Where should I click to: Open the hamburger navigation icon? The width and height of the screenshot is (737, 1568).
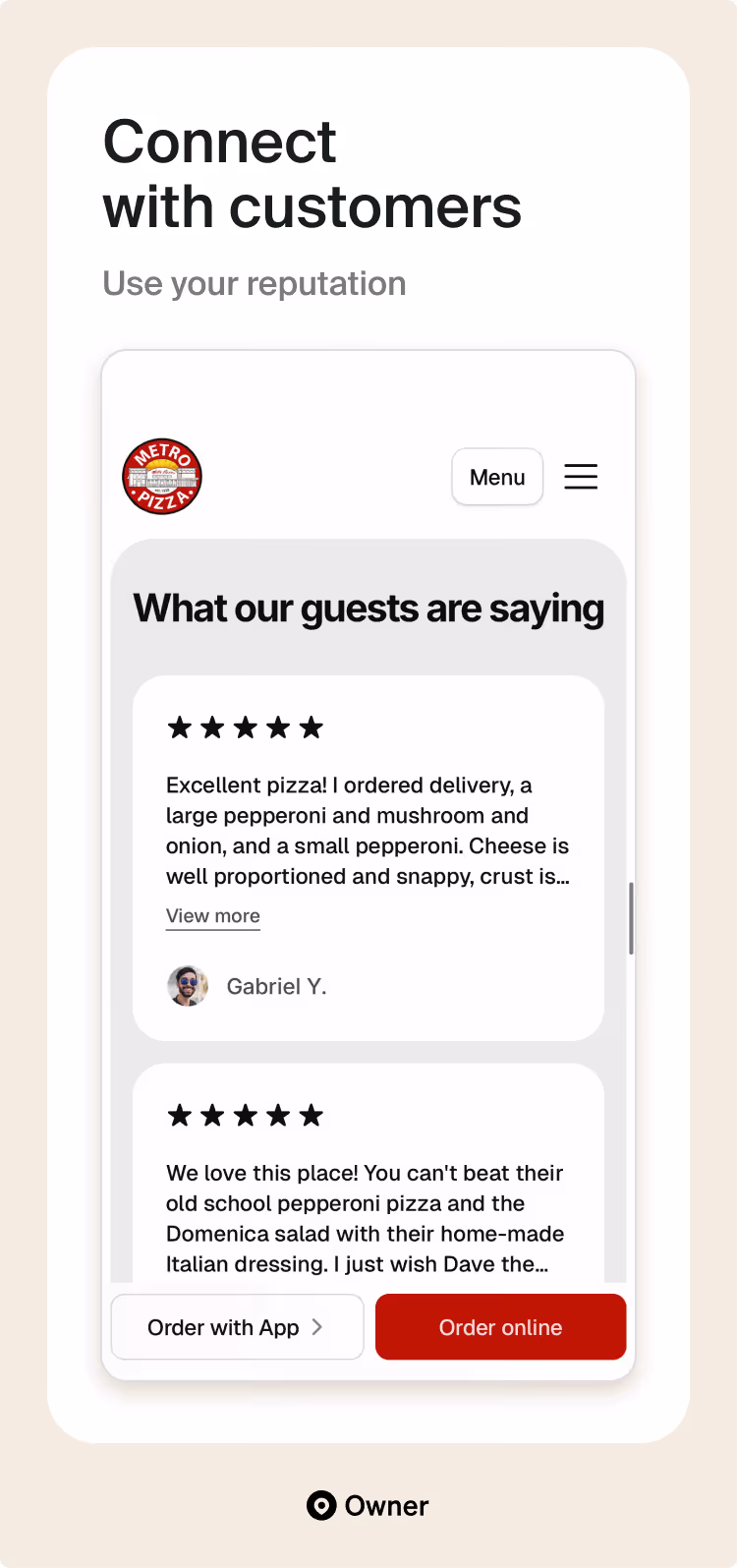pyautogui.click(x=581, y=476)
